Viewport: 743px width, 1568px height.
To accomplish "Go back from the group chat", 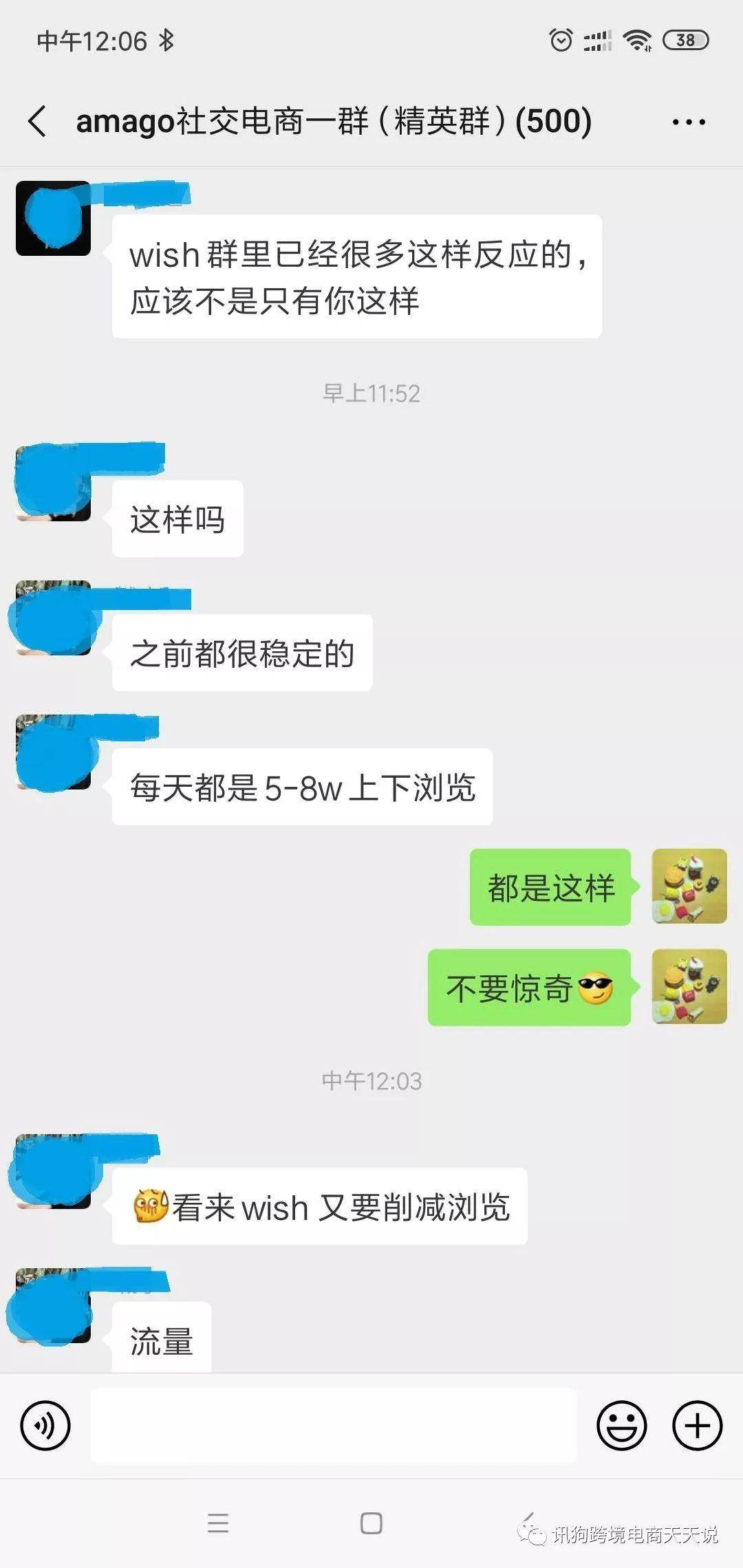I will pos(38,122).
